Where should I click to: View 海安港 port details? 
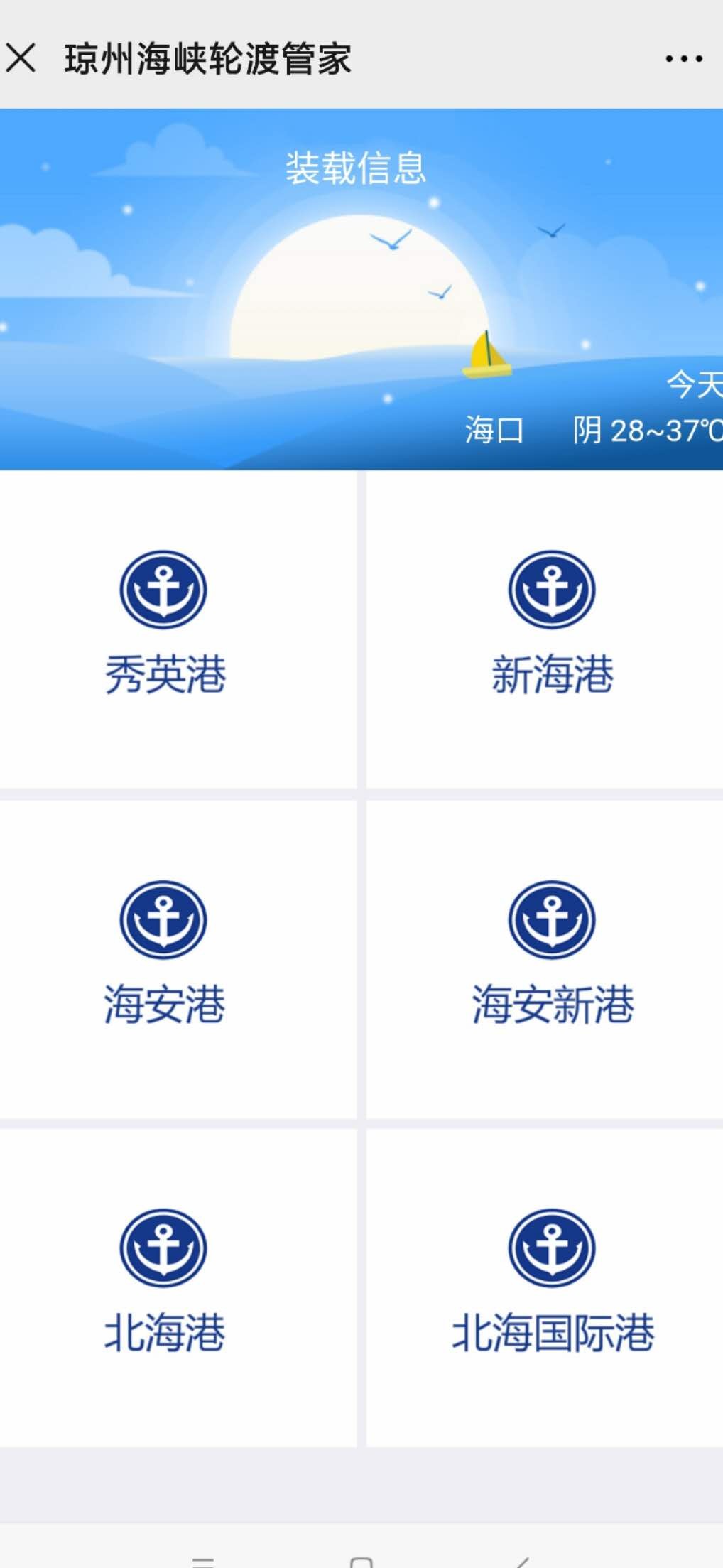point(165,956)
